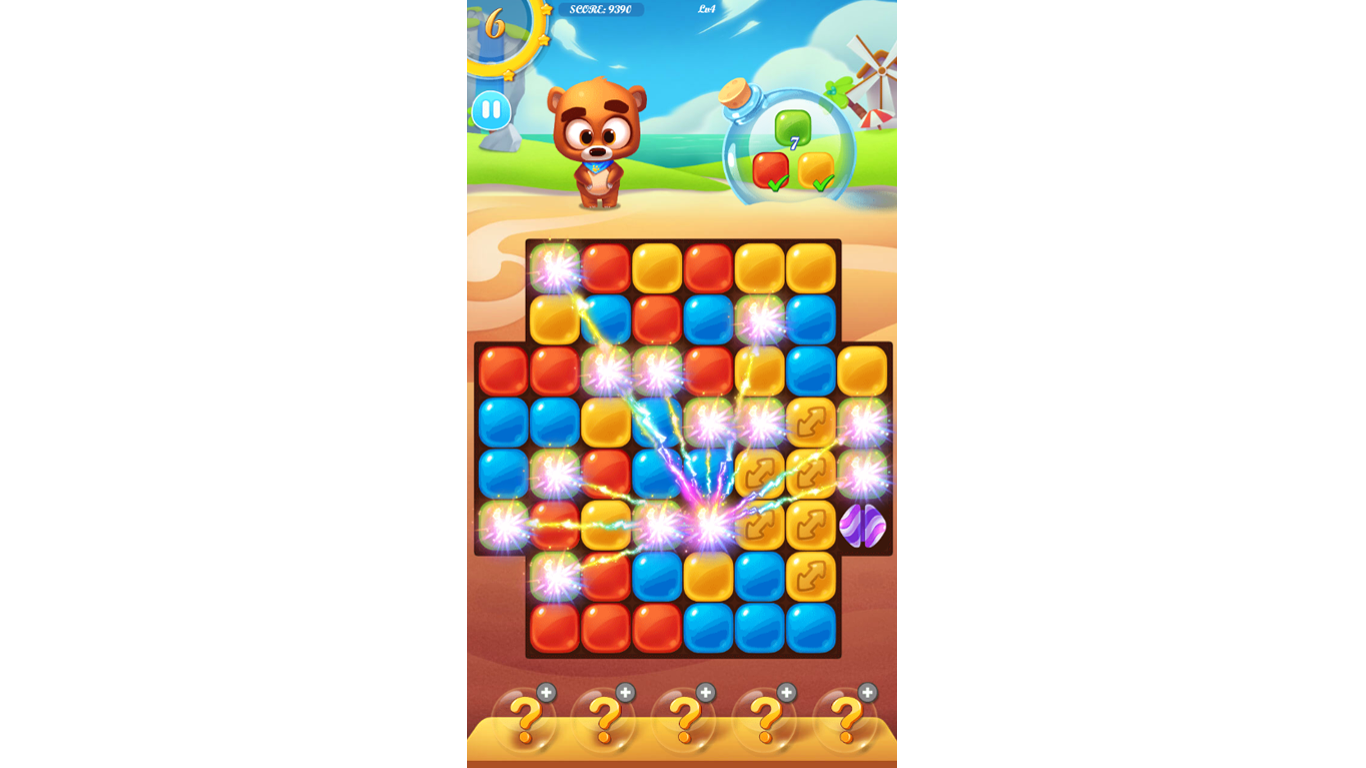Select the middle mystery booster bubble

coord(685,718)
